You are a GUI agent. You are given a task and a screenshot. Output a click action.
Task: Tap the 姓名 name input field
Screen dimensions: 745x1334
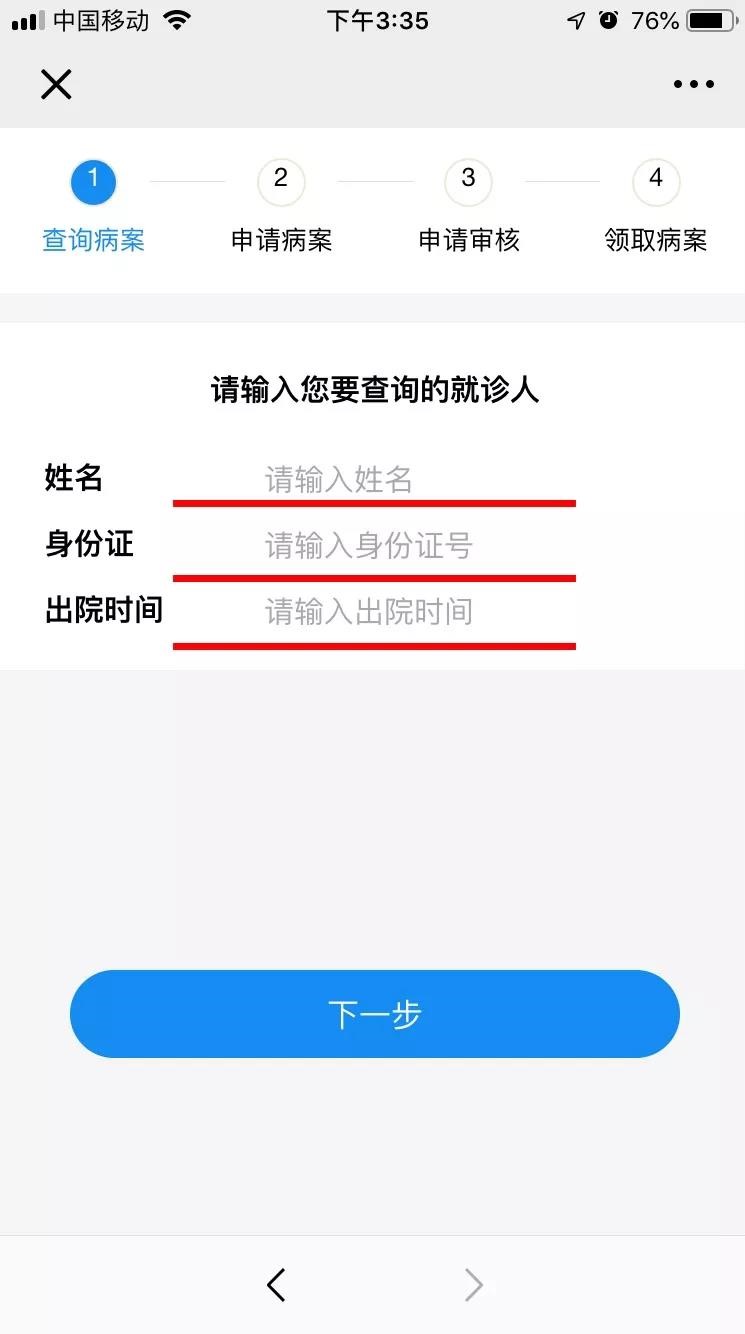374,480
